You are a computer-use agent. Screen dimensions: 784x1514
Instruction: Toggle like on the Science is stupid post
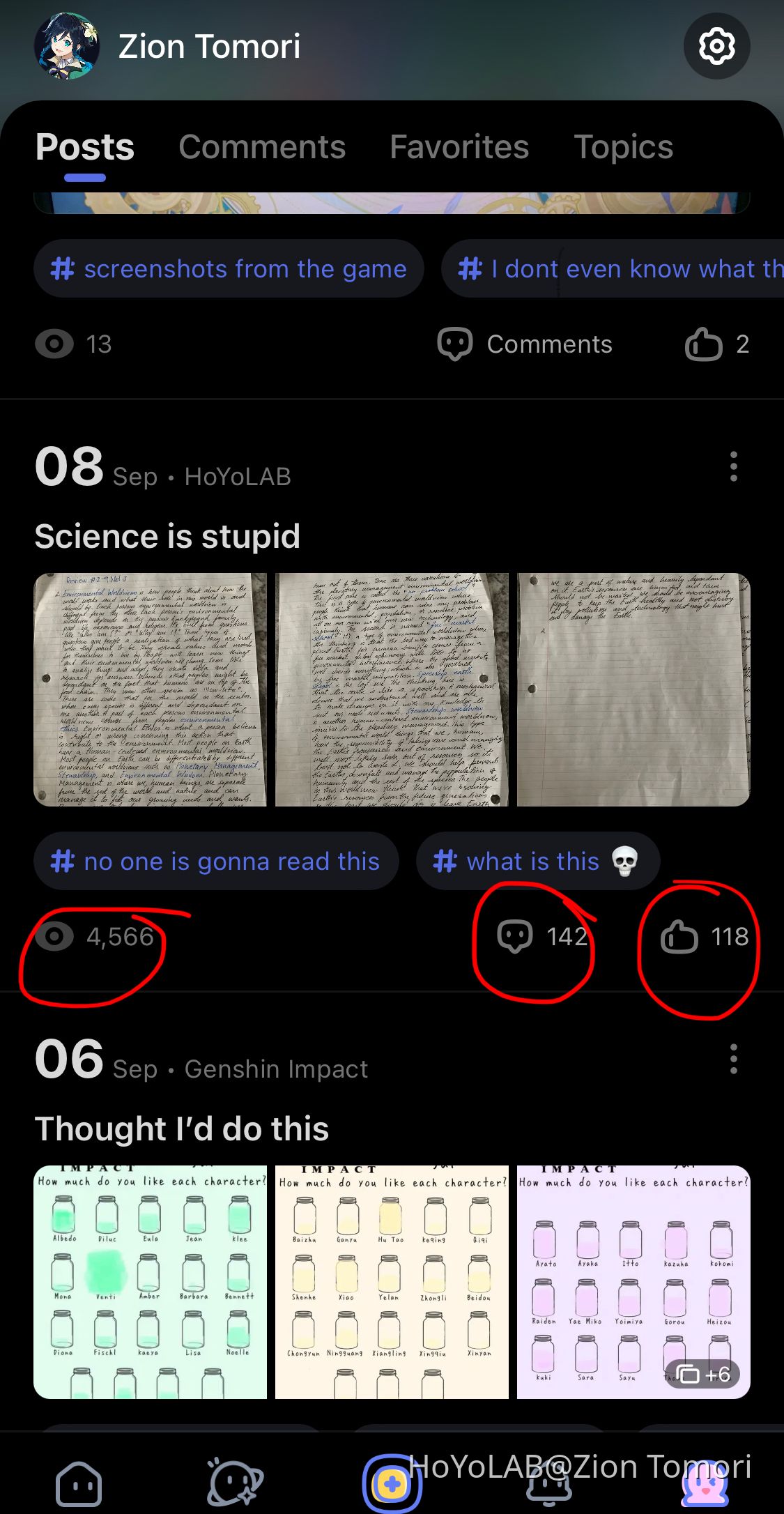[680, 938]
